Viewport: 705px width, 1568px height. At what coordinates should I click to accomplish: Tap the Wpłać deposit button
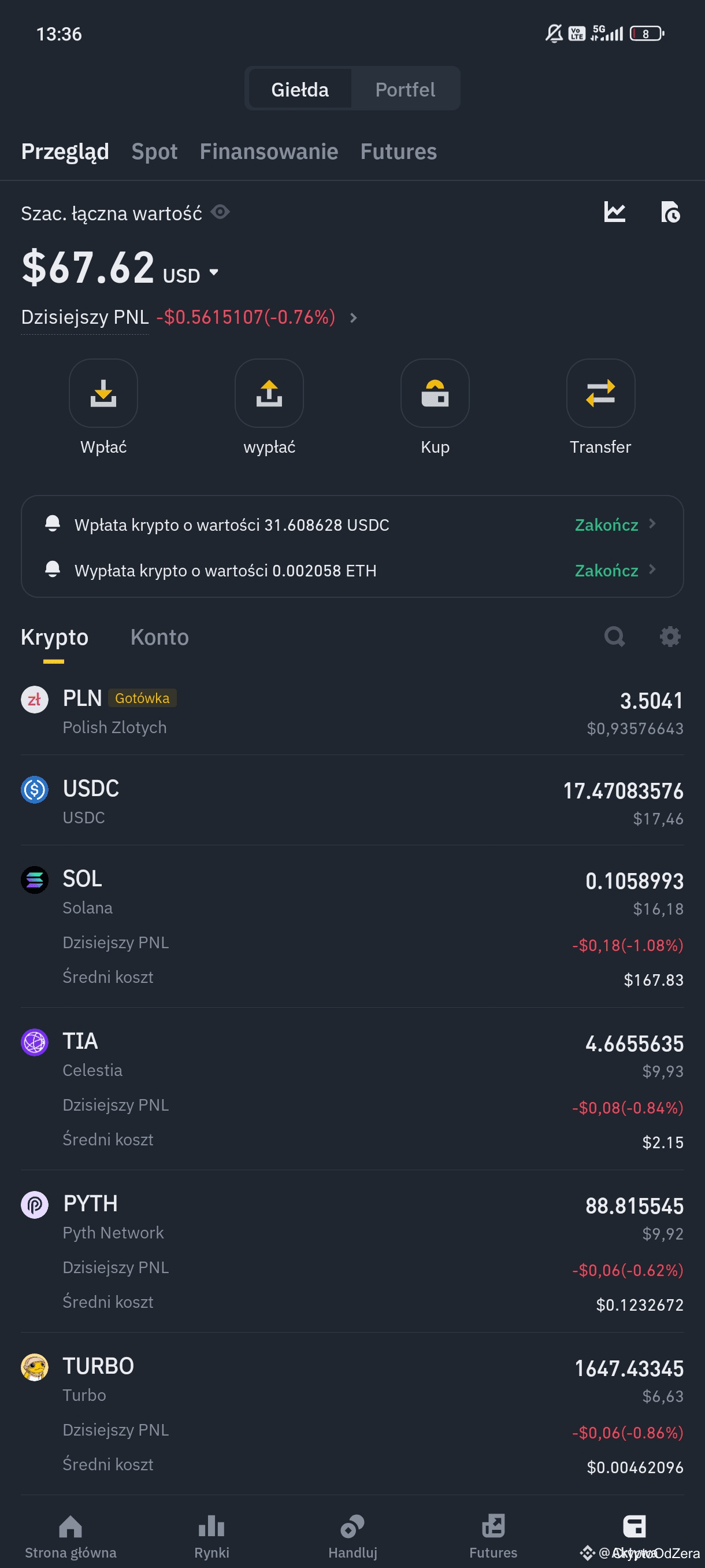(x=103, y=406)
